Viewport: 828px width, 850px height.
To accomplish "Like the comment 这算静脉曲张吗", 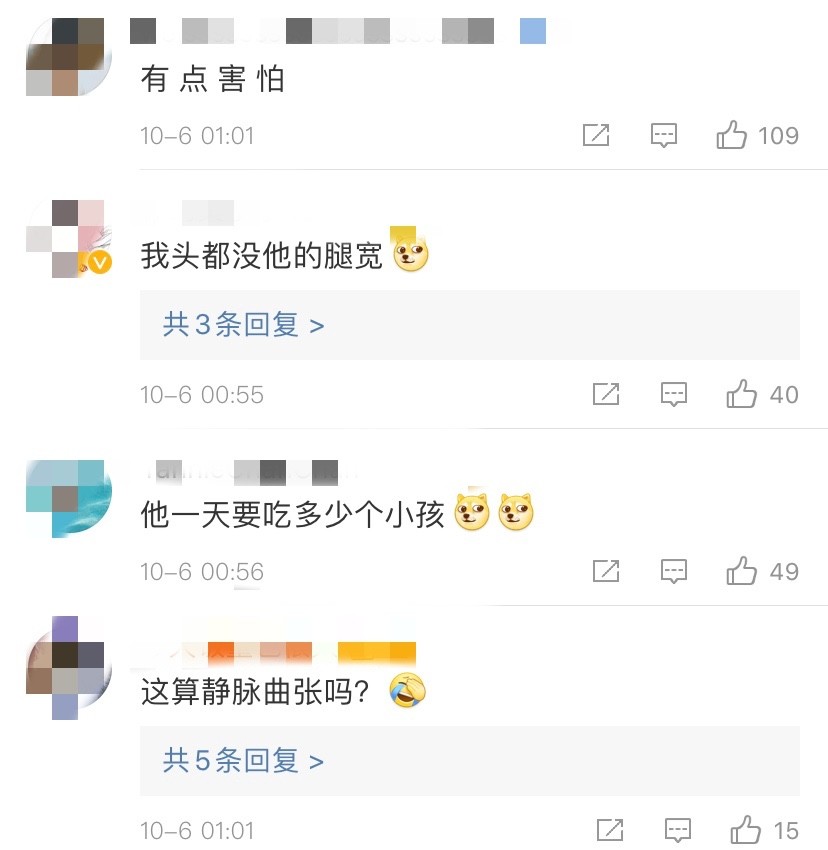I will [746, 829].
